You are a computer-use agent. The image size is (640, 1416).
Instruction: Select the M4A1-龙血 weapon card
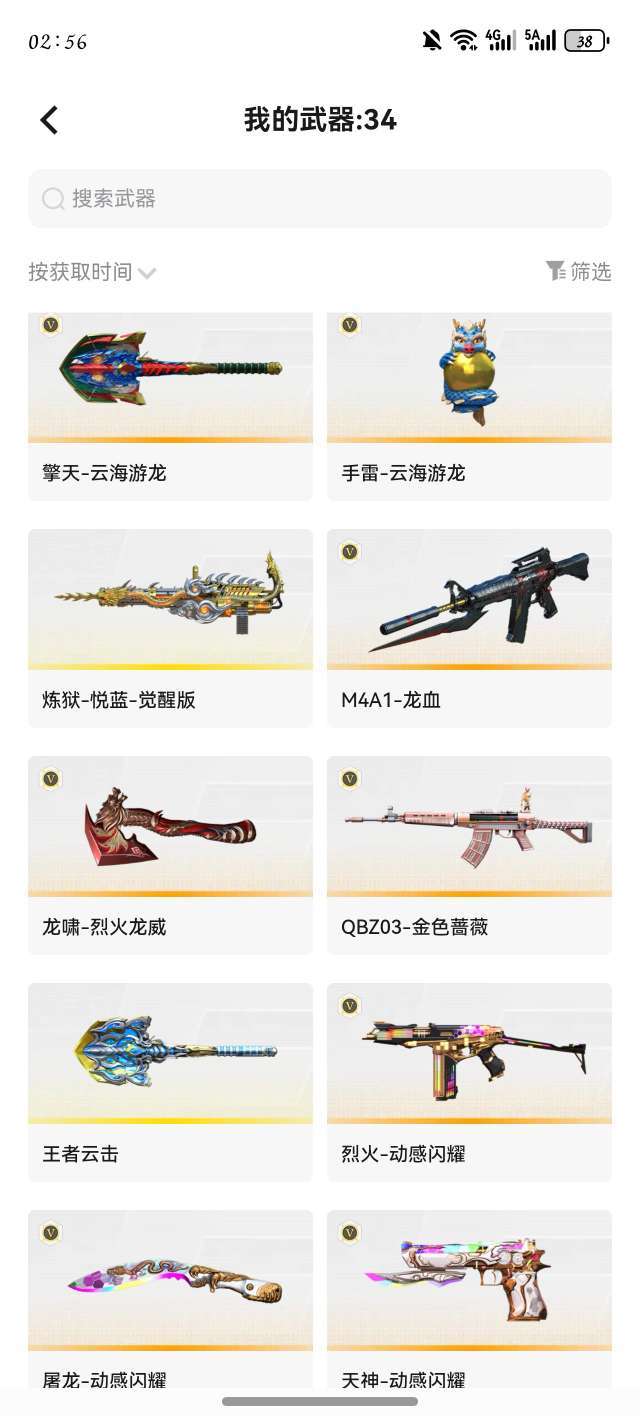(x=469, y=628)
